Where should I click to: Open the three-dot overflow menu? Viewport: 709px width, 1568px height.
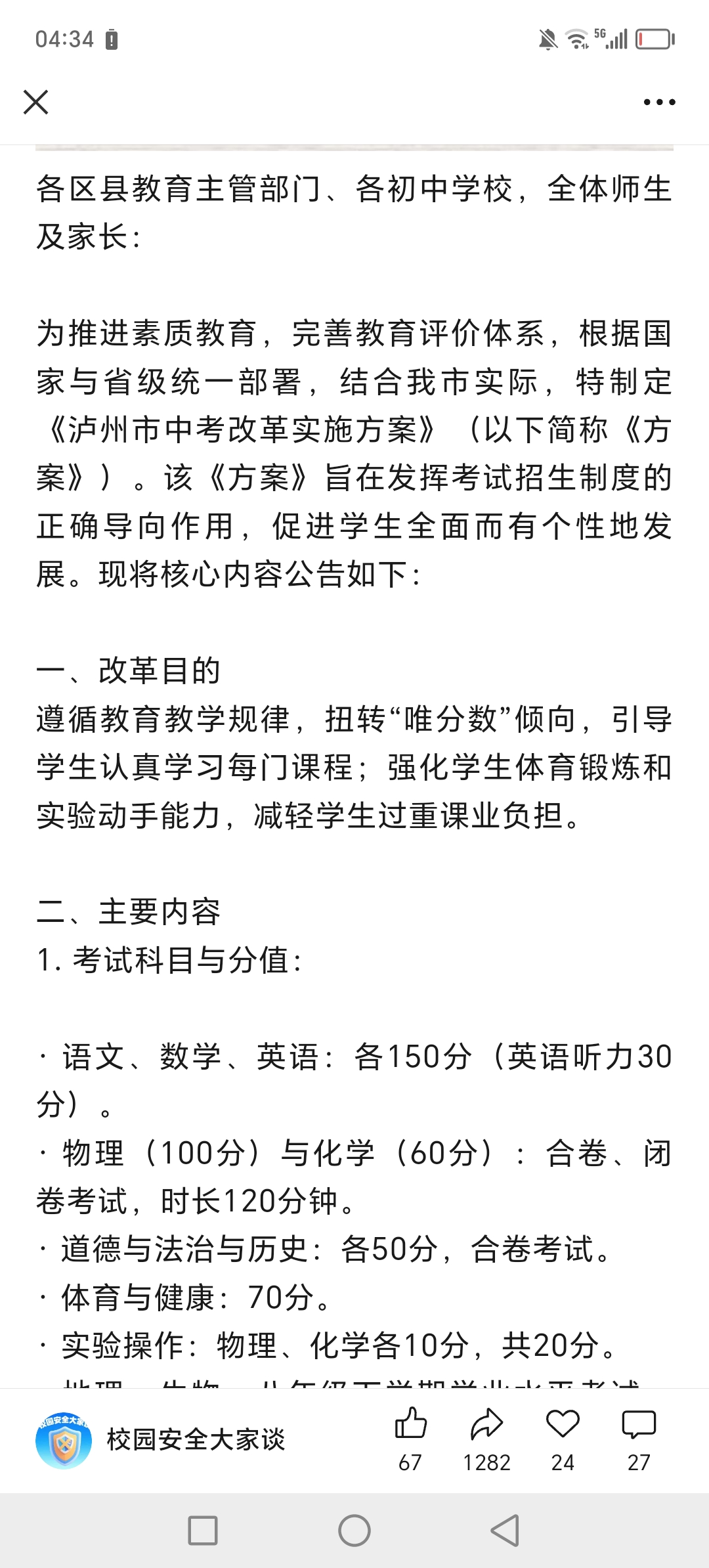[659, 102]
